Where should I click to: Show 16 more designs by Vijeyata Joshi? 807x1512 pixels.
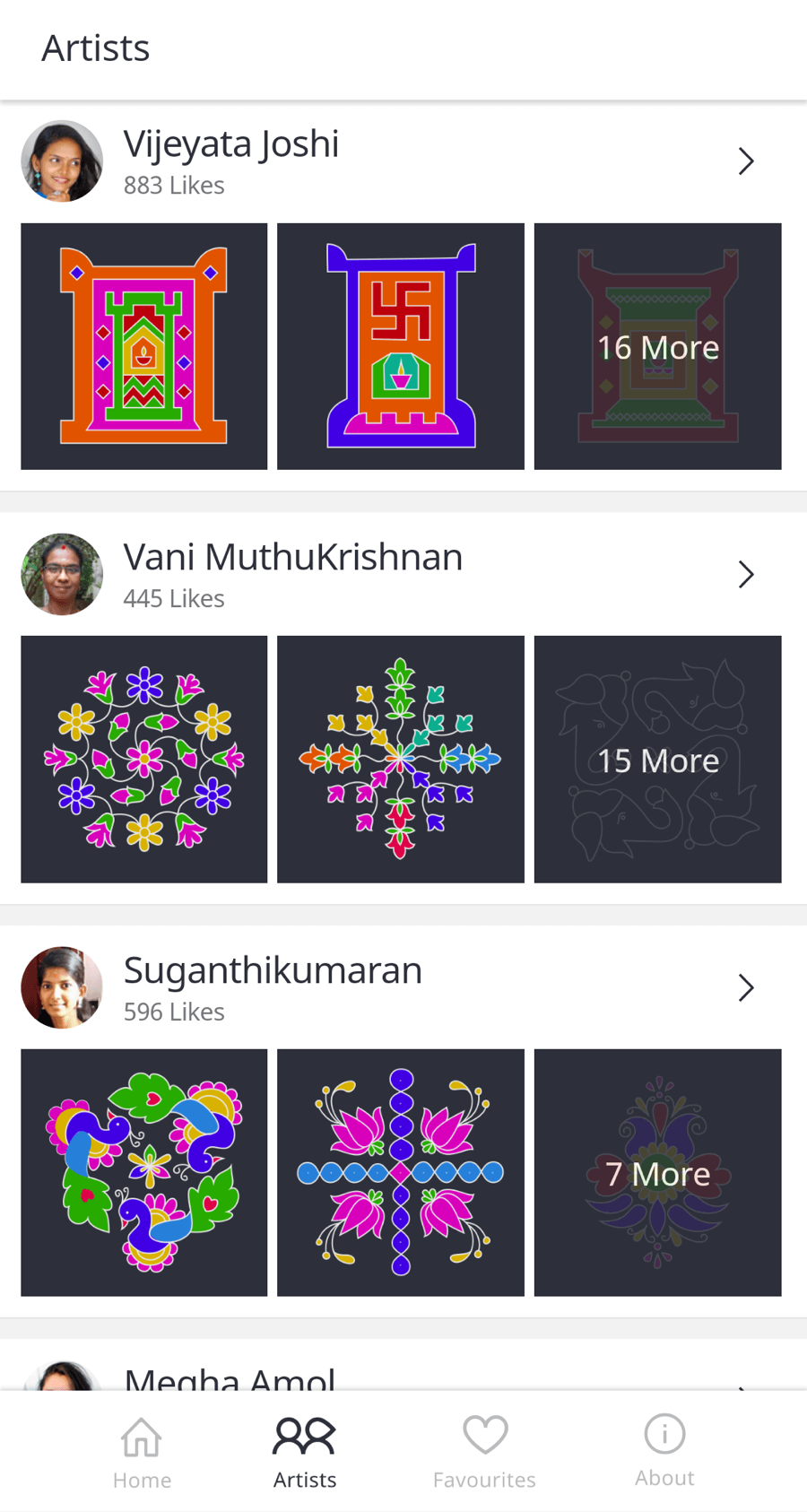[657, 346]
